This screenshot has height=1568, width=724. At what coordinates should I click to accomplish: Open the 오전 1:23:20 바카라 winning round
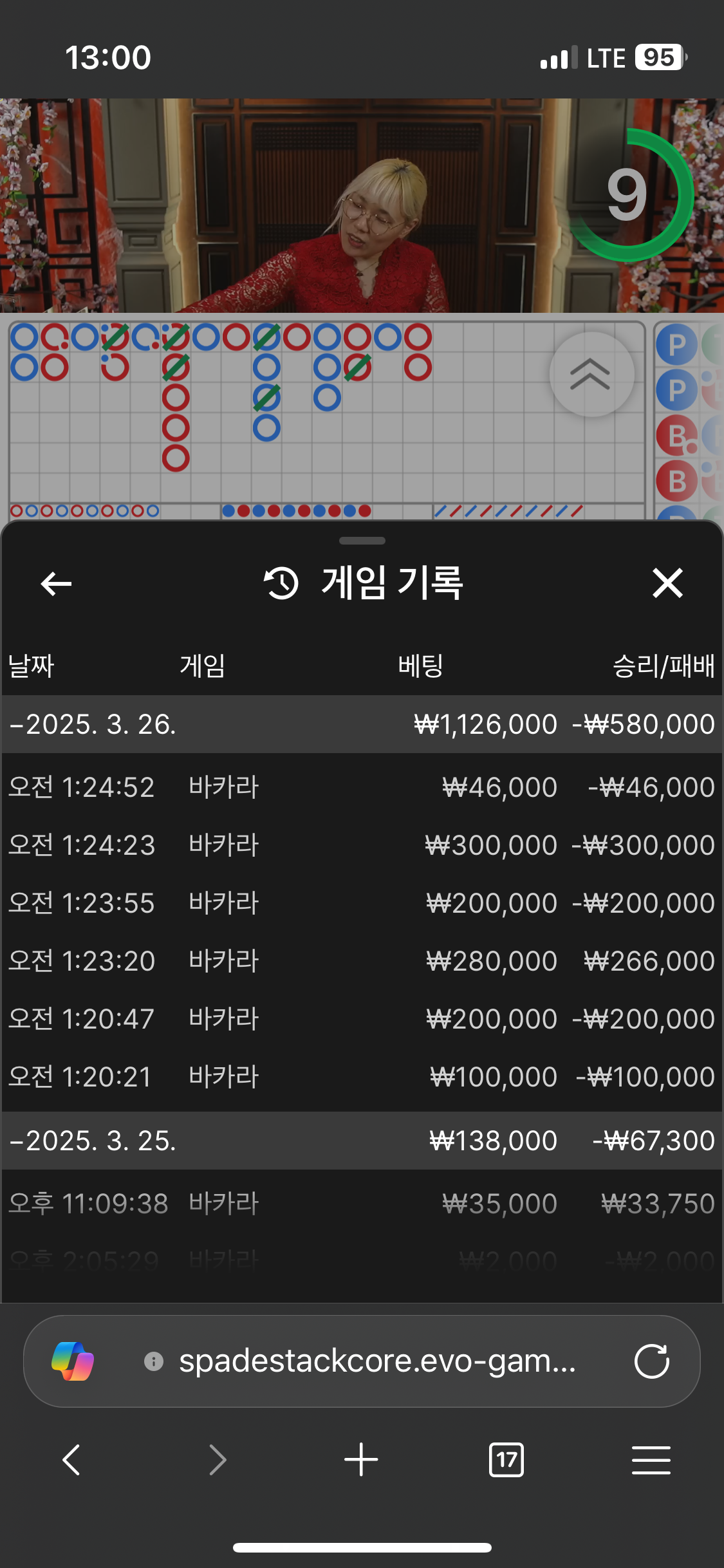[362, 961]
